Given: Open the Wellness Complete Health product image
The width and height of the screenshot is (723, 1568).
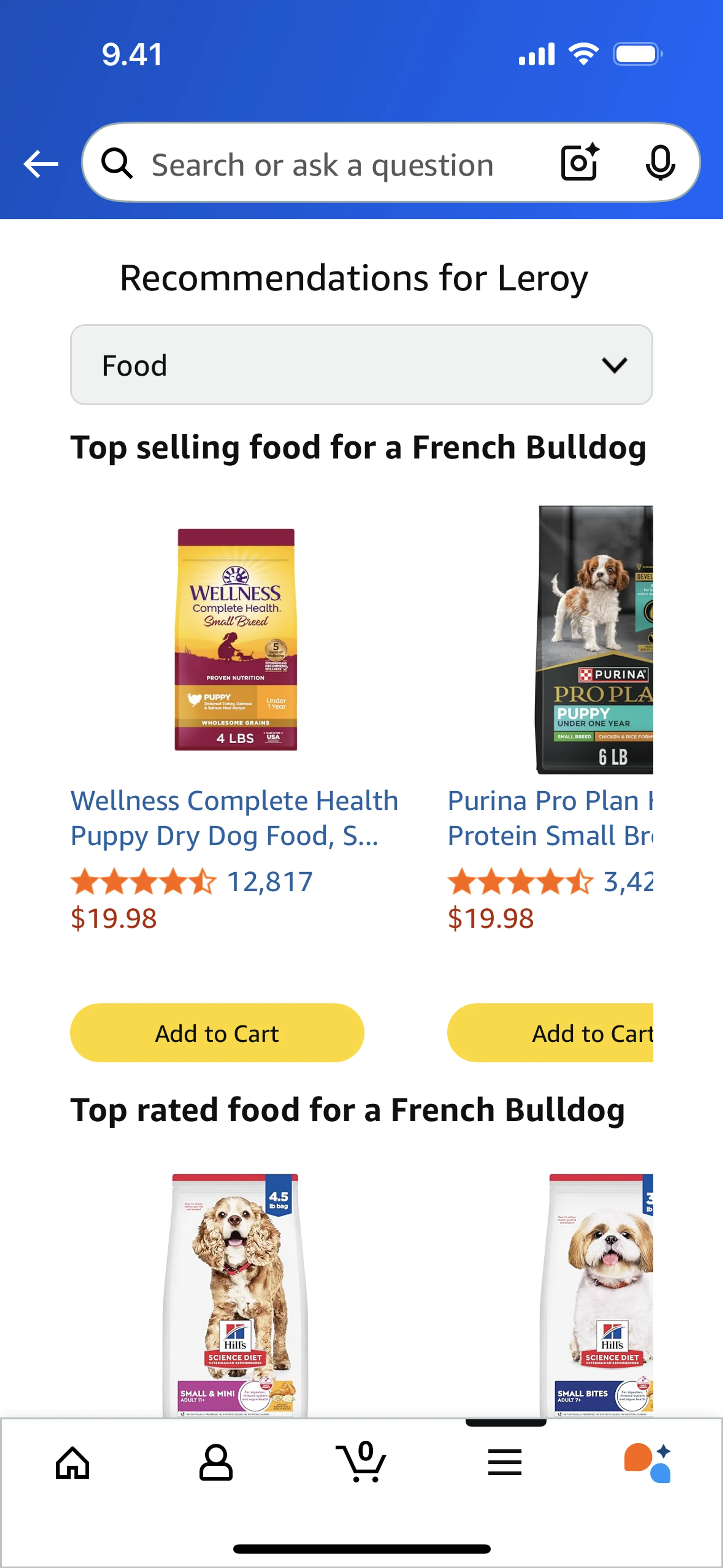Looking at the screenshot, I should click(x=235, y=639).
